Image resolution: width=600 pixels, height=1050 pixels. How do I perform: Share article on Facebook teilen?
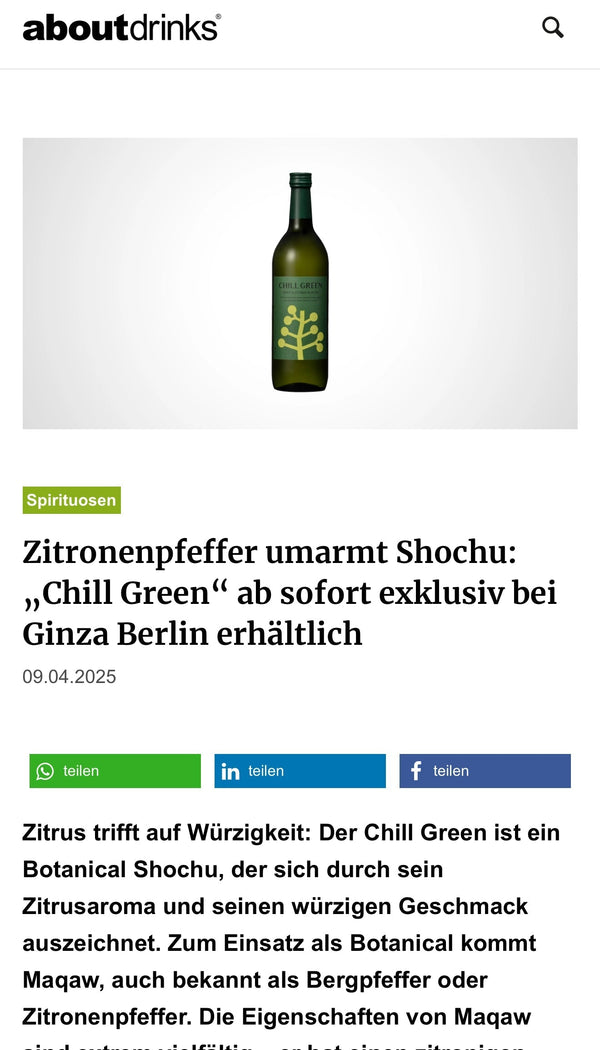[485, 771]
